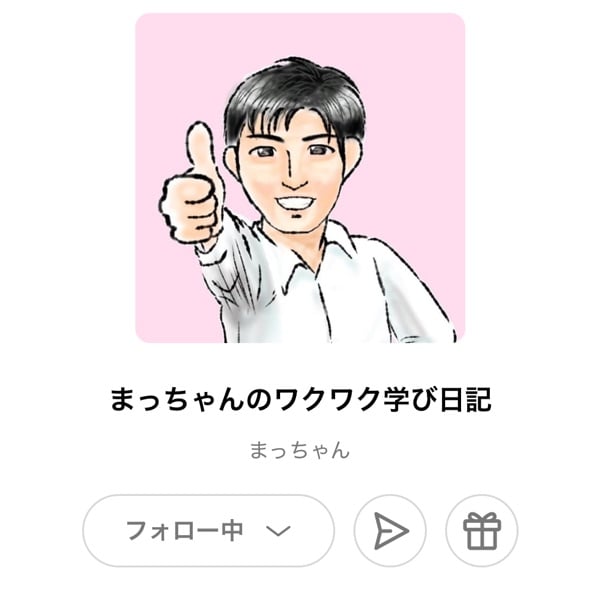Open the フォロー中 follow options dropdown
The image size is (600, 600).
208,531
